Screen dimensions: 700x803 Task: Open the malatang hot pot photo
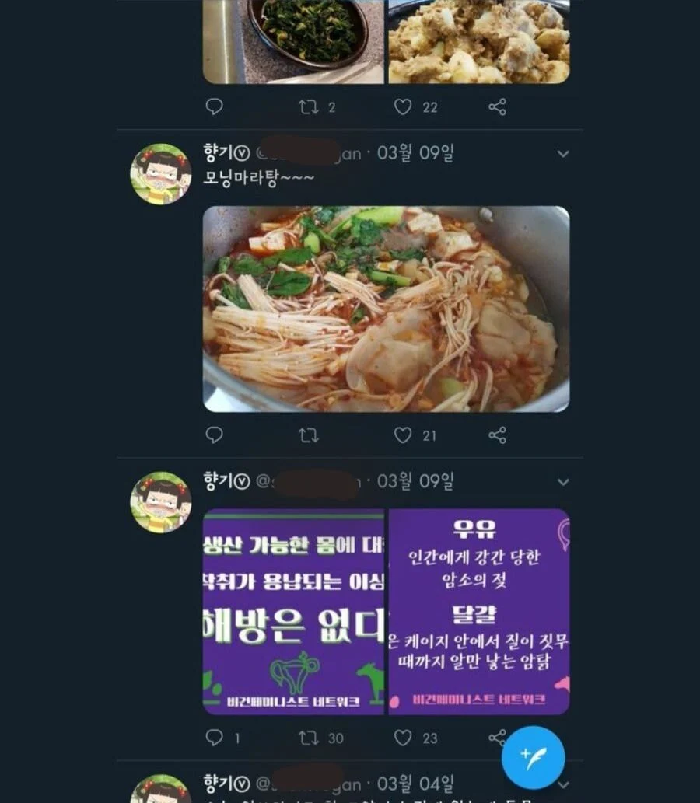(386, 309)
